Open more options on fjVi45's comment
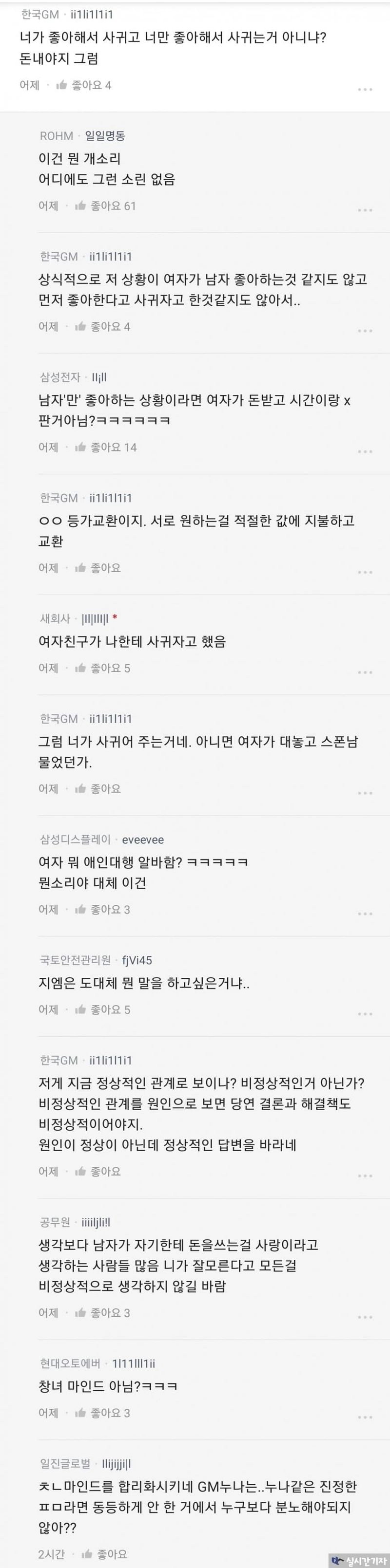Image resolution: width=390 pixels, height=1568 pixels. coord(365,1013)
